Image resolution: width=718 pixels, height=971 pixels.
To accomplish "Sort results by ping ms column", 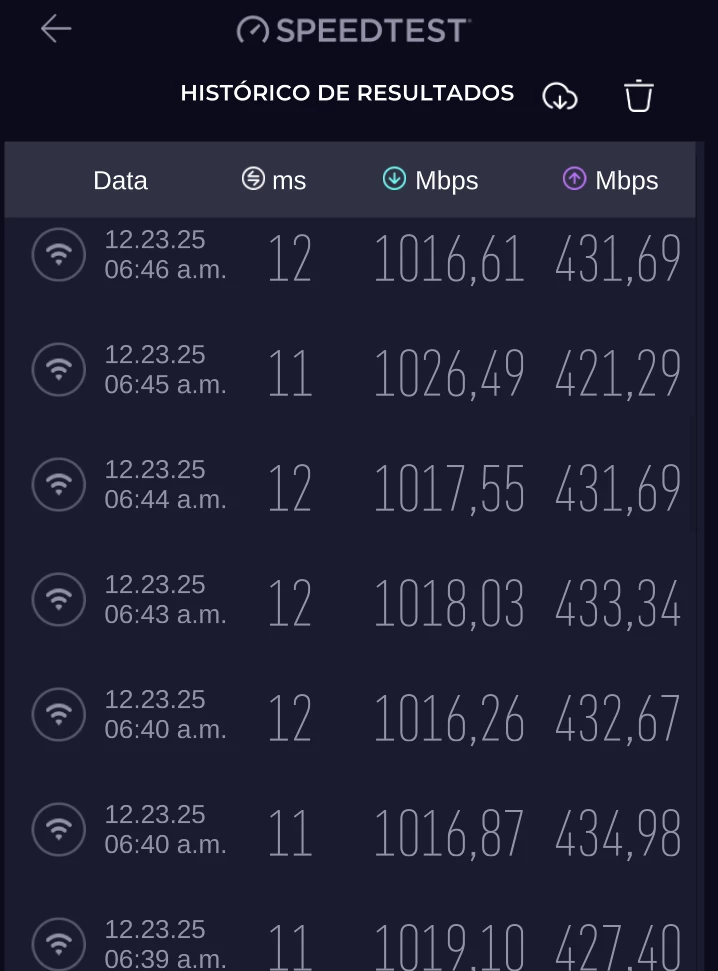I will point(274,180).
